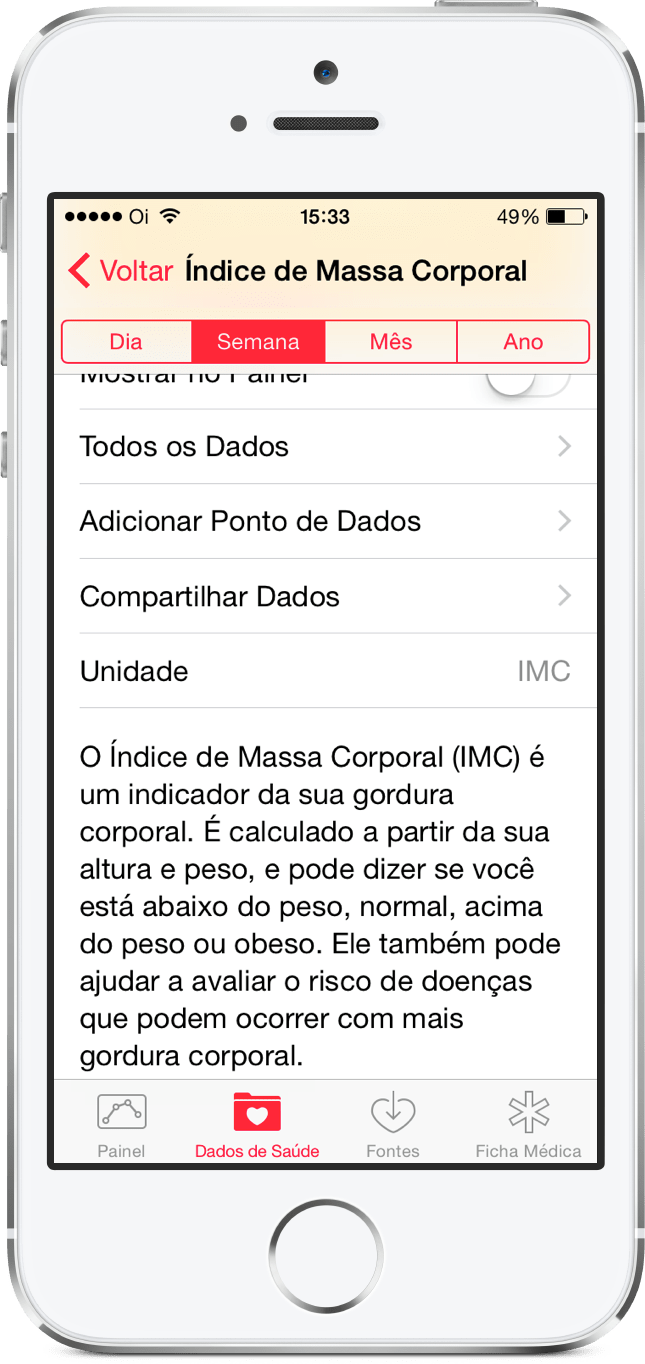Image resolution: width=645 pixels, height=1364 pixels.
Task: Open the Dados de Saúde tab
Action: click(x=257, y=1126)
